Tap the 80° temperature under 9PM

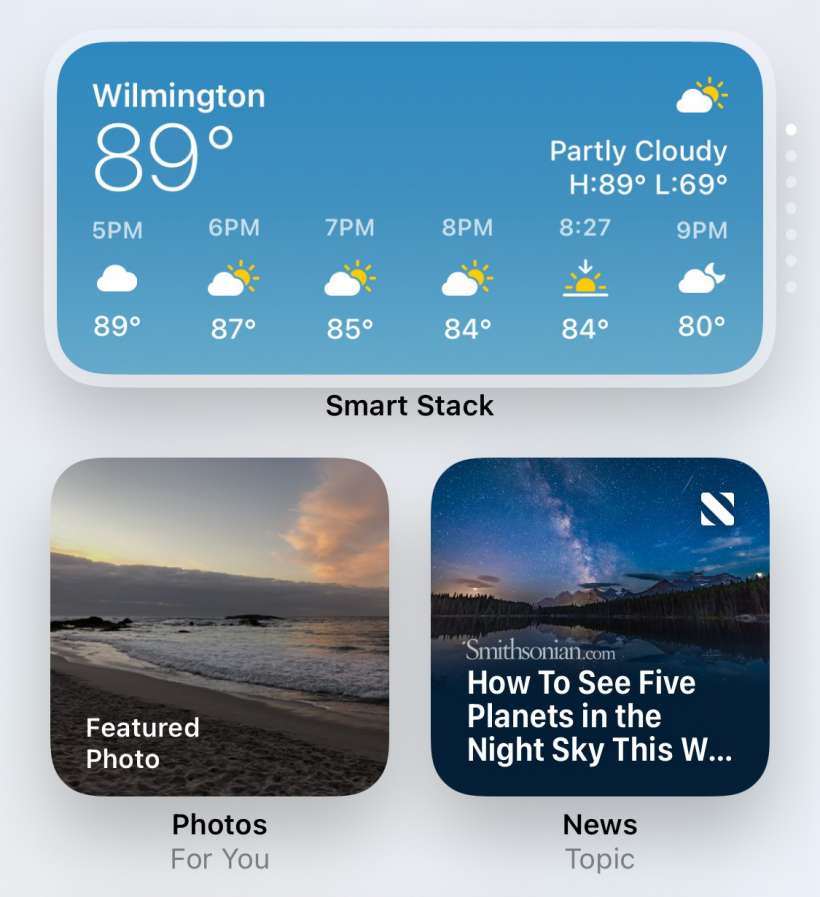click(700, 325)
